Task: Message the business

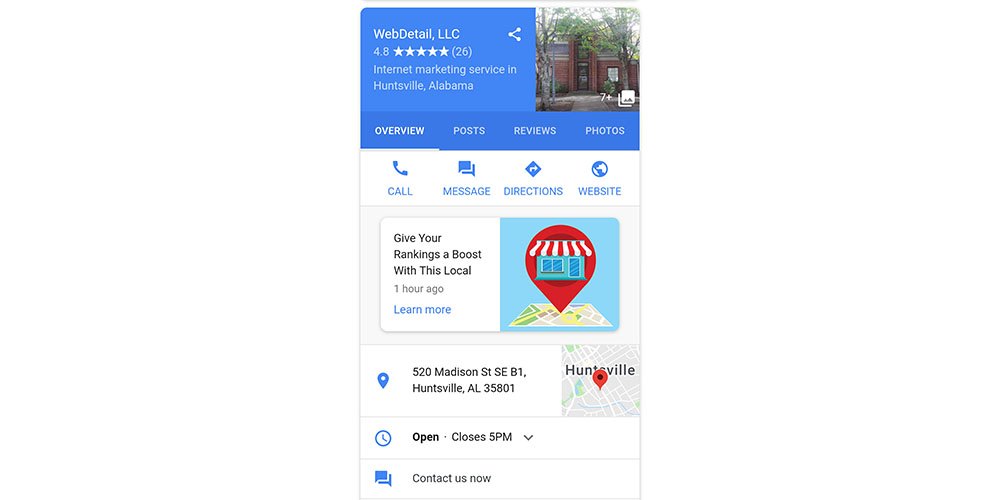Action: coord(466,178)
